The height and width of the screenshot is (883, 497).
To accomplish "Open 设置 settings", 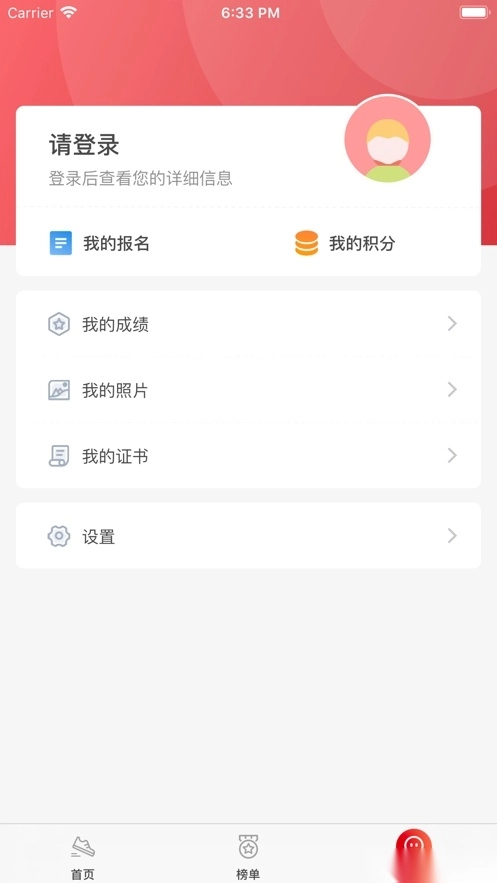I will (x=248, y=536).
